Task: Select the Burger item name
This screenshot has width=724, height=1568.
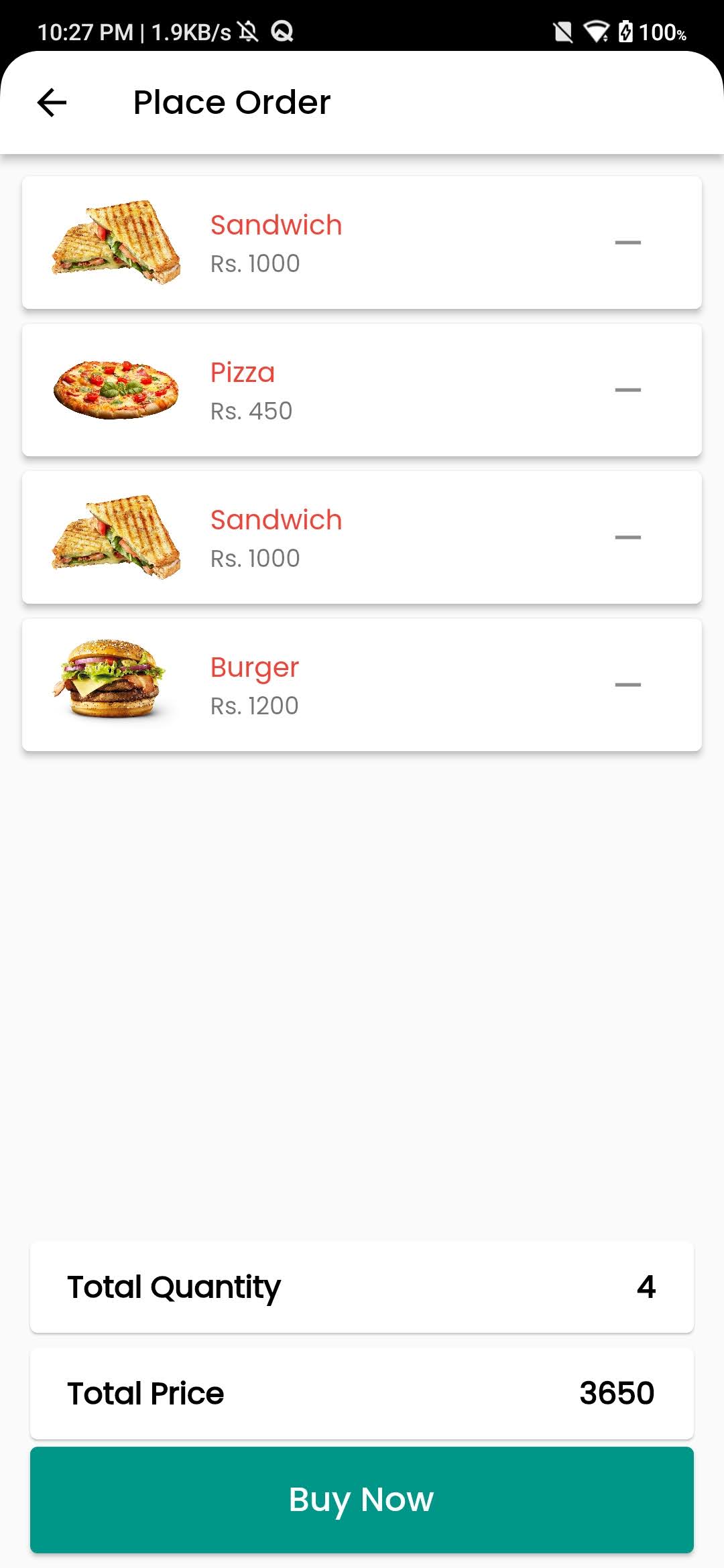Action: (x=254, y=668)
